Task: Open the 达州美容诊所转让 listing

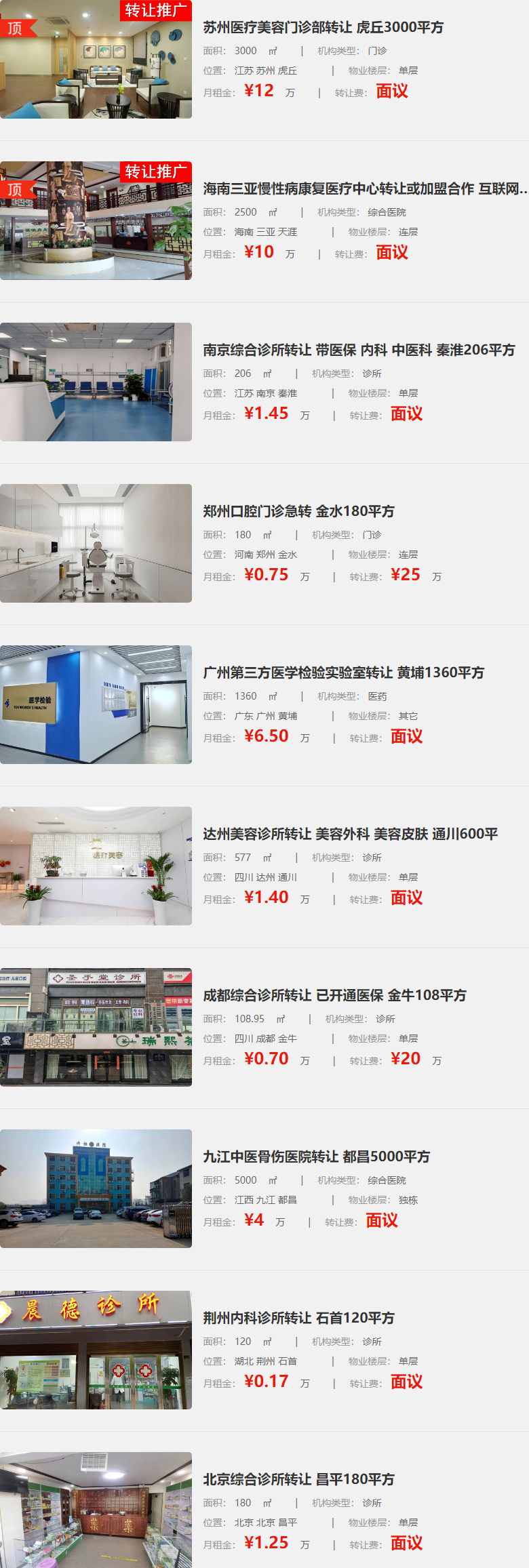Action: click(350, 834)
